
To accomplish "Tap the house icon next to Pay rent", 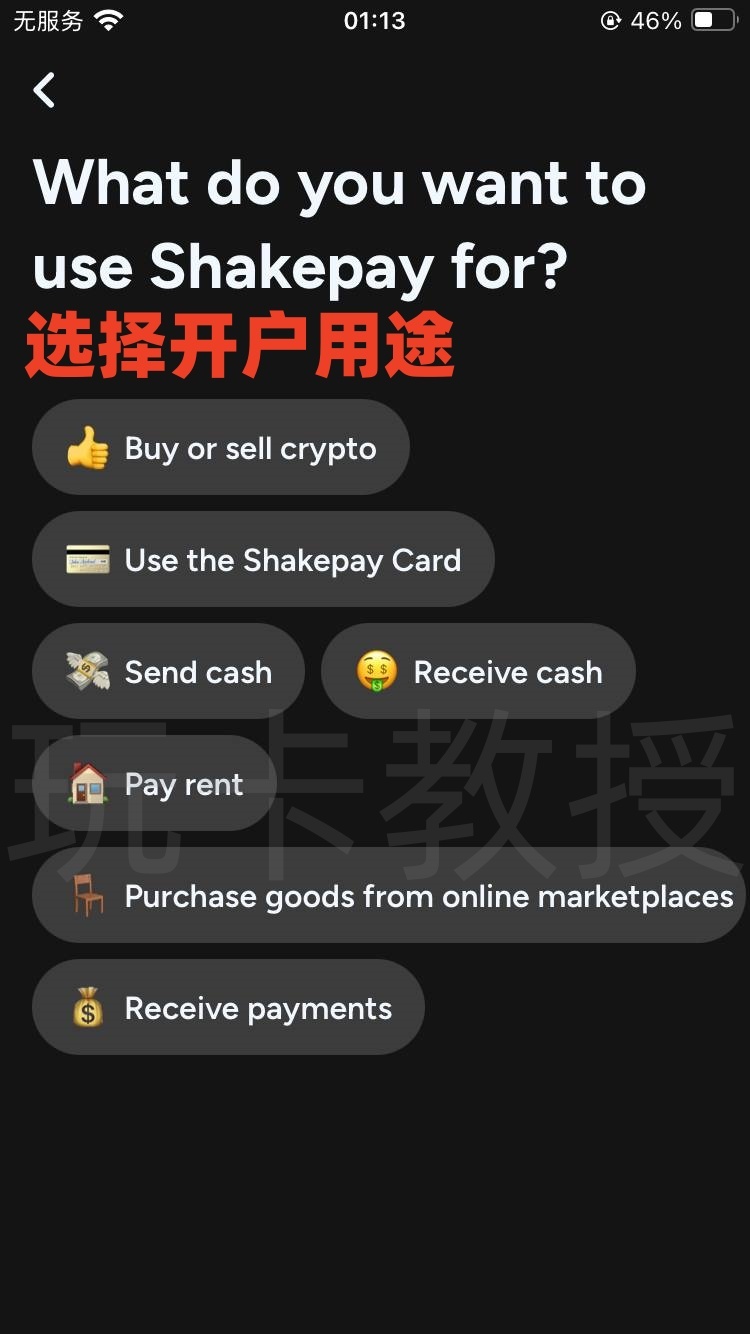I will 88,784.
